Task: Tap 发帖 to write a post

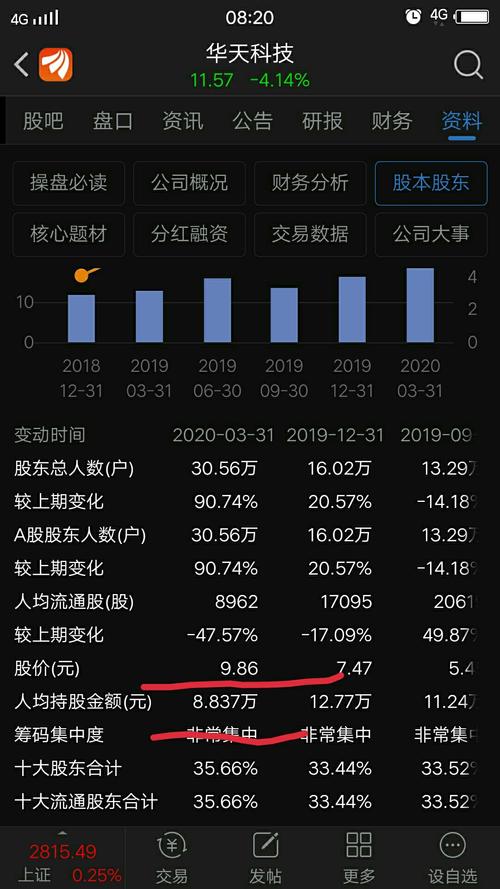Action: 265,858
